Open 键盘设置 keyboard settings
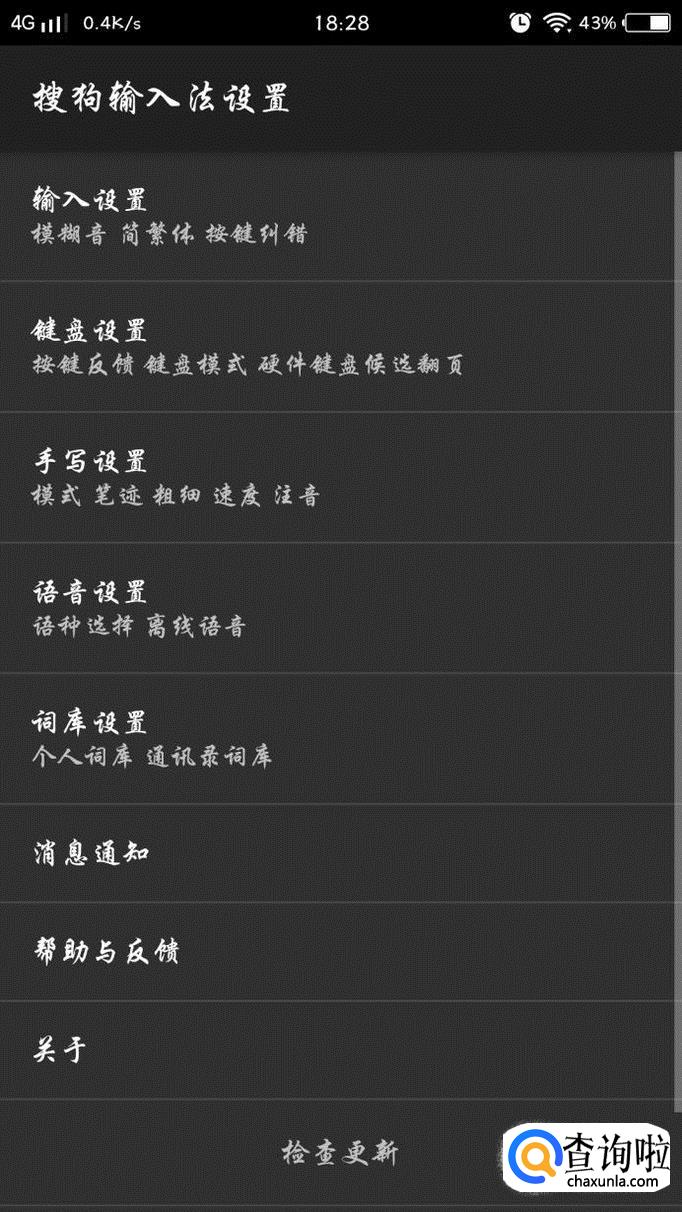Screen dimensions: 682x1212 coord(340,346)
